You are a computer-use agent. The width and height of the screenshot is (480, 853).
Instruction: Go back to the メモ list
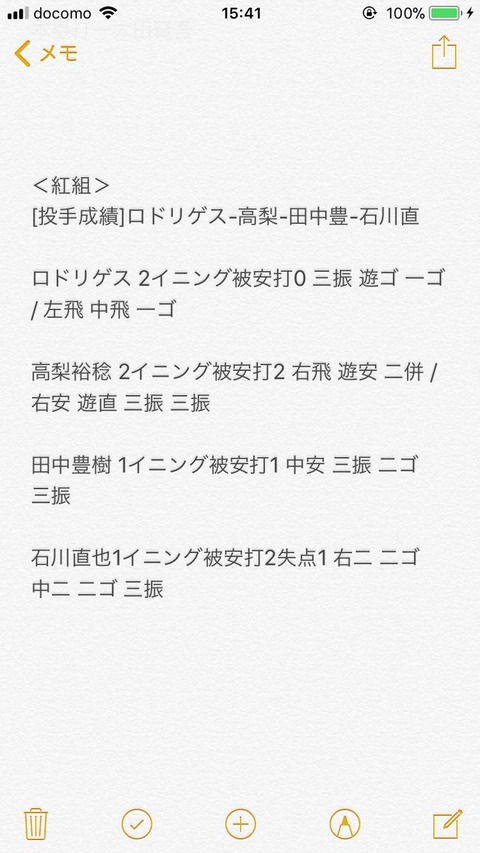tap(46, 54)
